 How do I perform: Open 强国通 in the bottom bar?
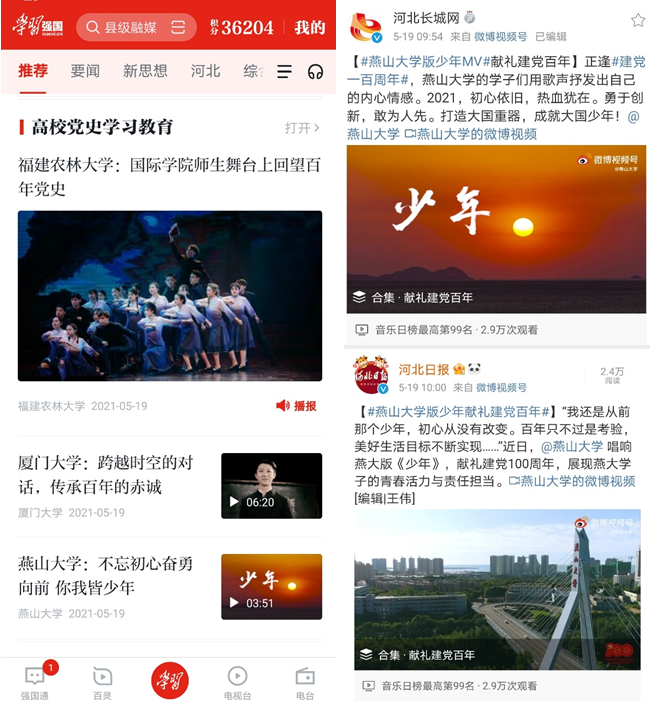pyautogui.click(x=35, y=682)
